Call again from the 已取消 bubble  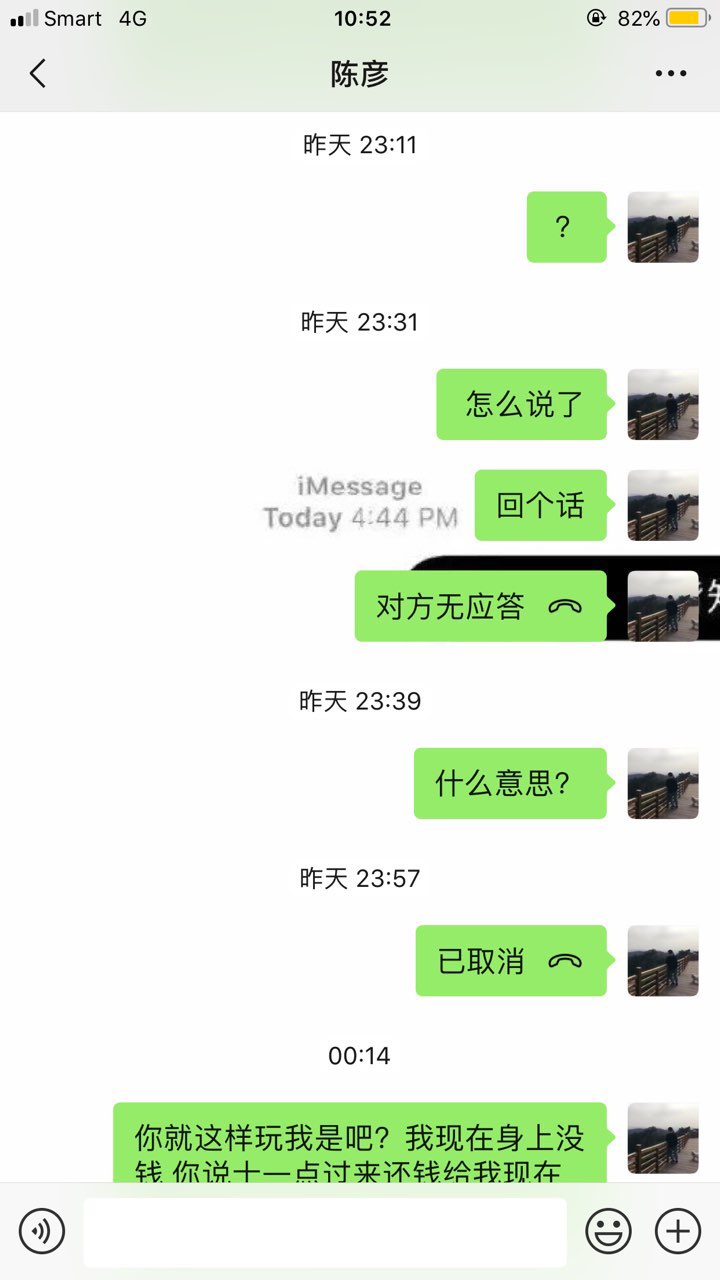tap(511, 961)
